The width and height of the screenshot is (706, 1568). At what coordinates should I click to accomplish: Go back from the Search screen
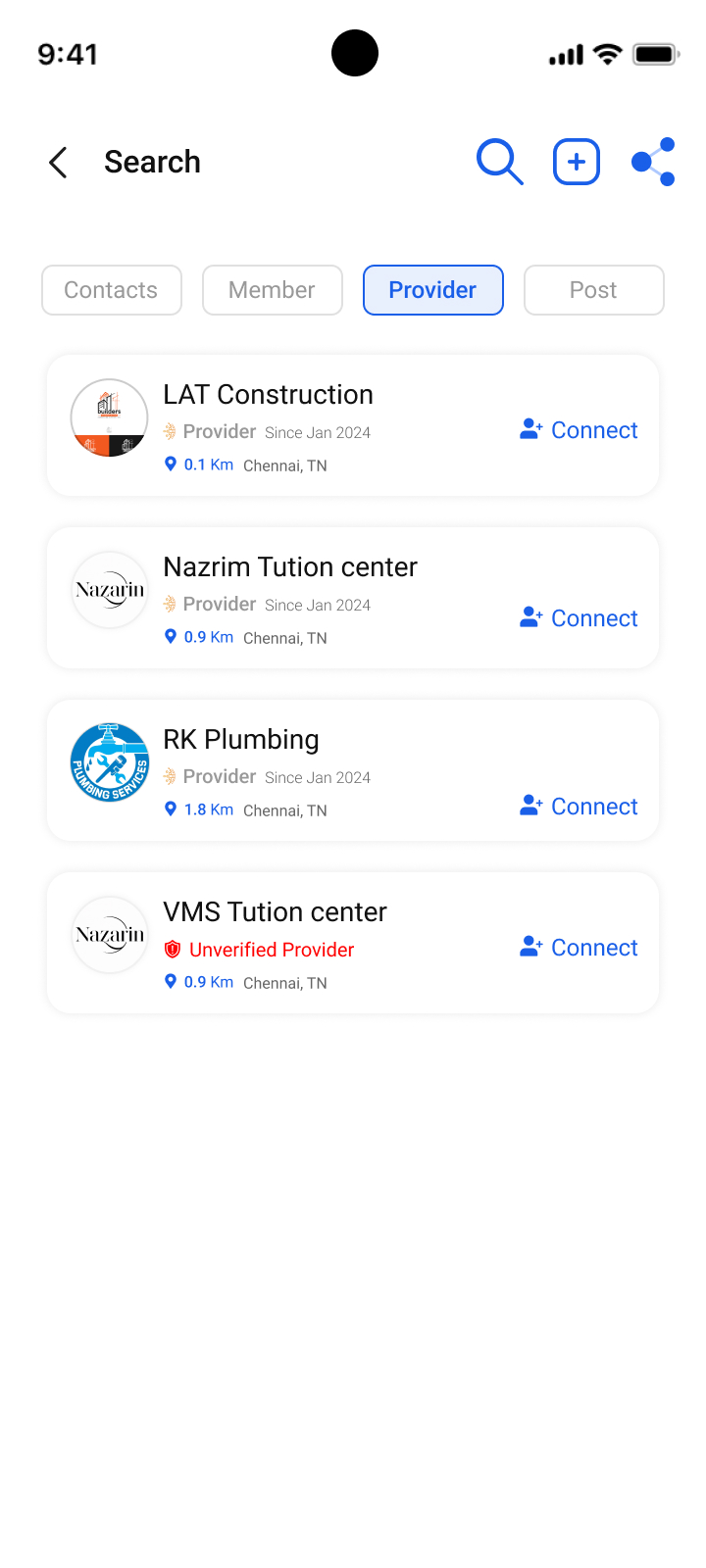59,163
